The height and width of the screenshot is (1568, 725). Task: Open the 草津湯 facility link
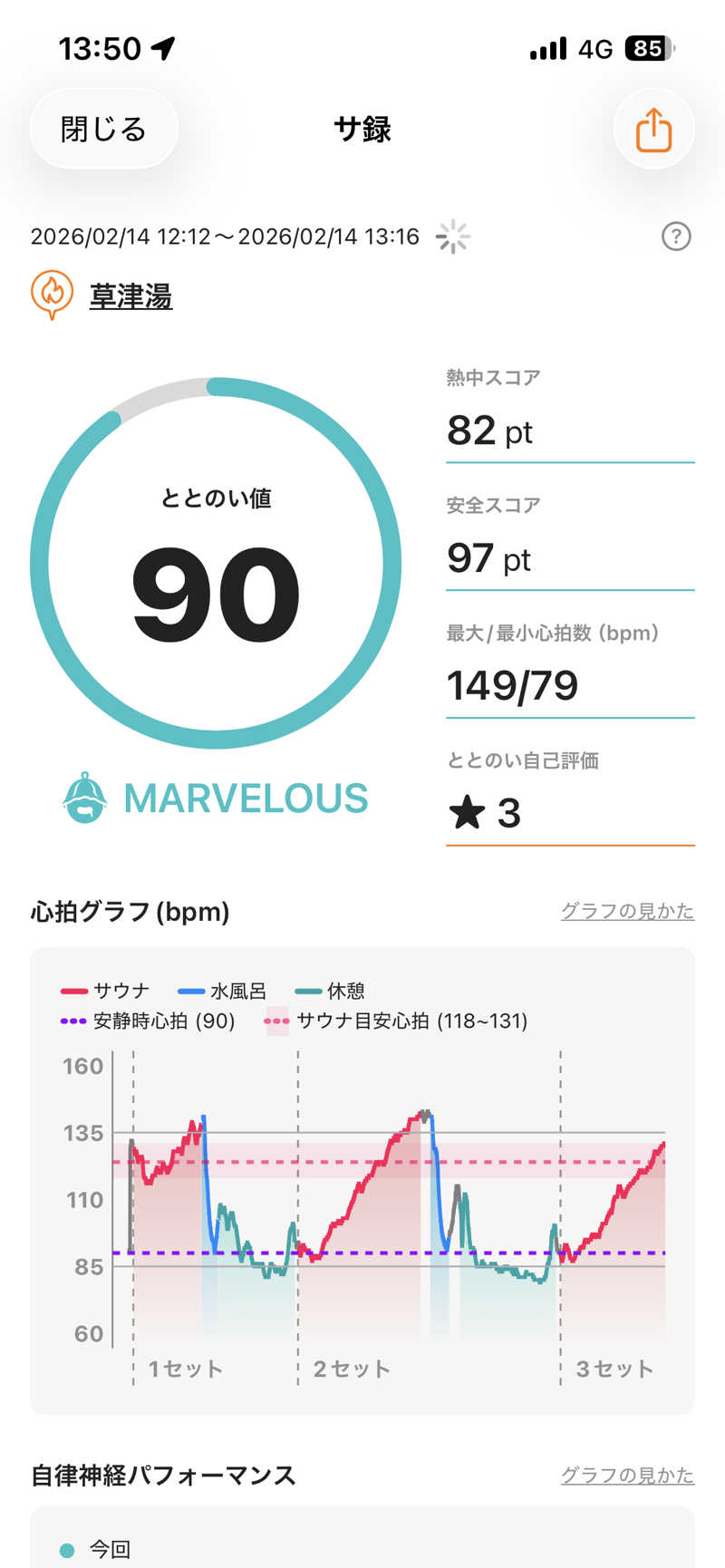coord(130,296)
